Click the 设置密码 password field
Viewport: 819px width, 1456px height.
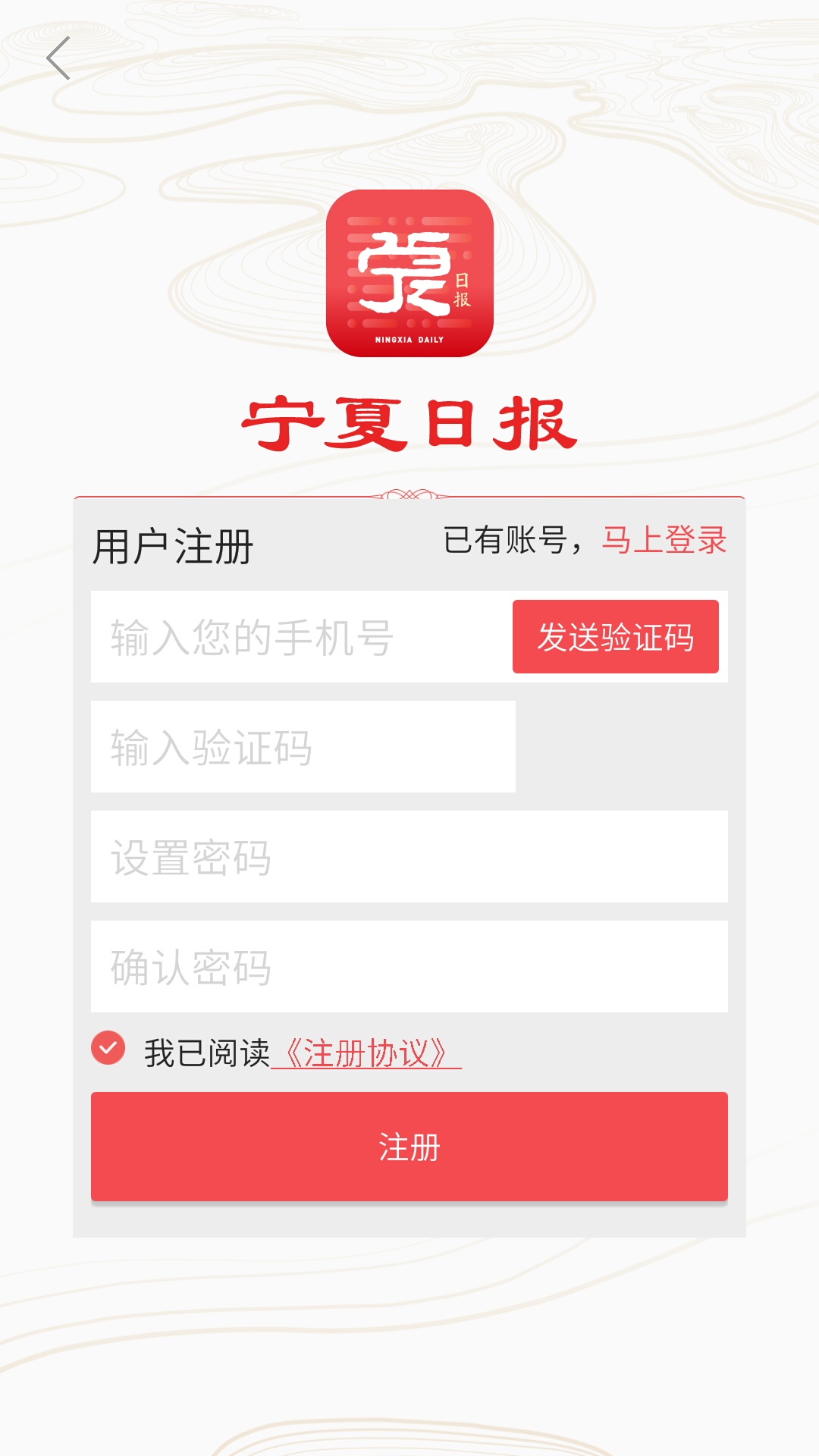point(409,857)
